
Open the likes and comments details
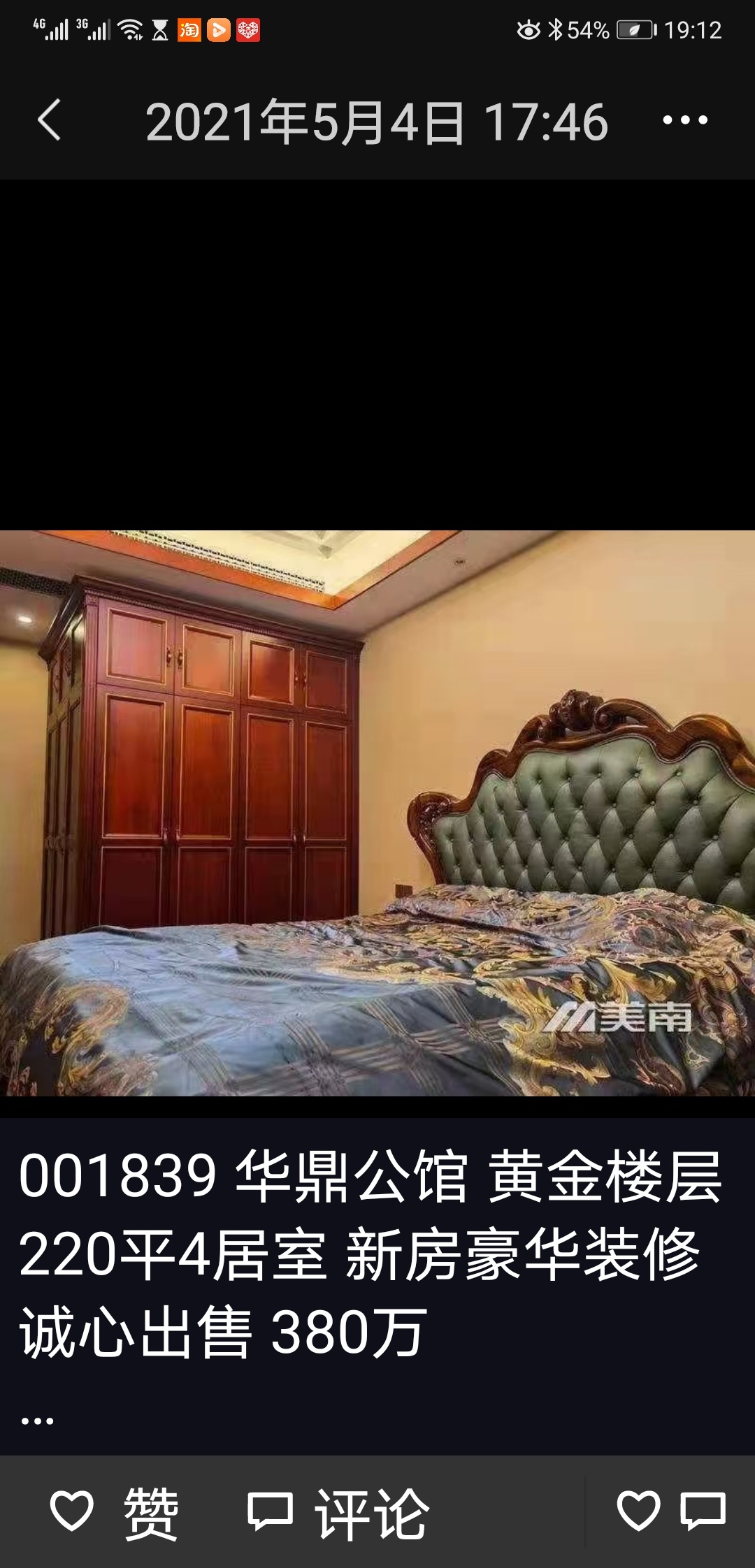tap(671, 1512)
